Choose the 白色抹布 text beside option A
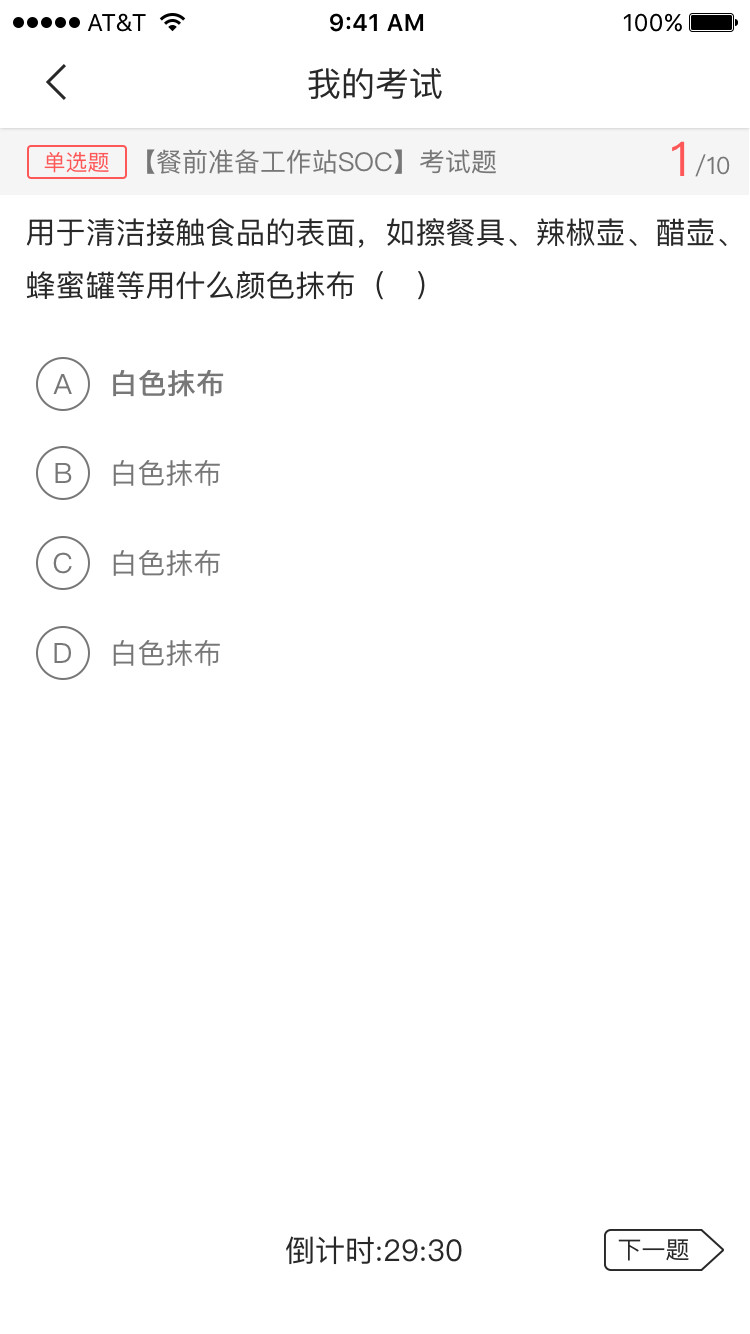 [167, 383]
